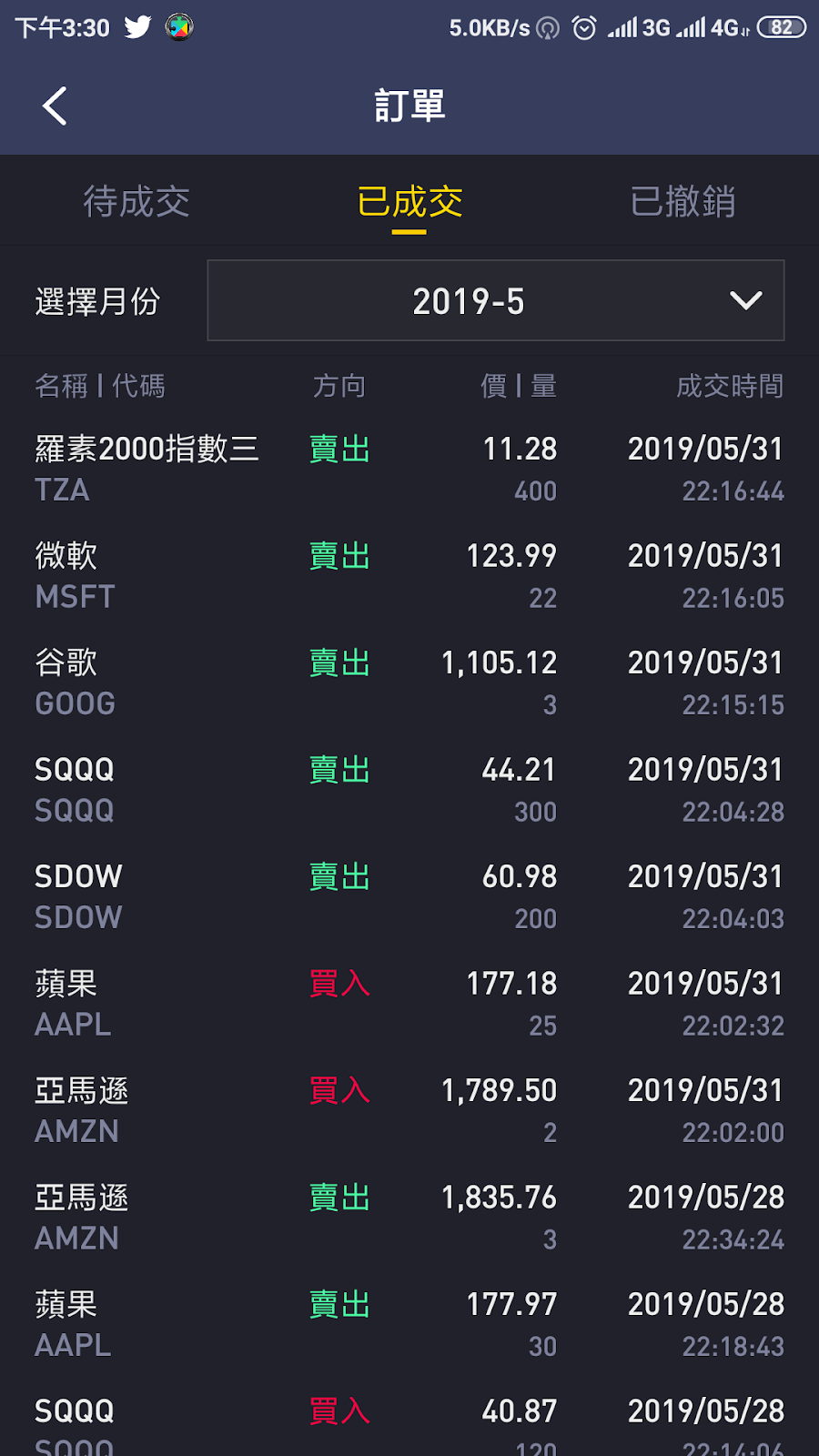This screenshot has height=1456, width=819.
Task: Select the 已成交 tab
Action: pos(409,202)
